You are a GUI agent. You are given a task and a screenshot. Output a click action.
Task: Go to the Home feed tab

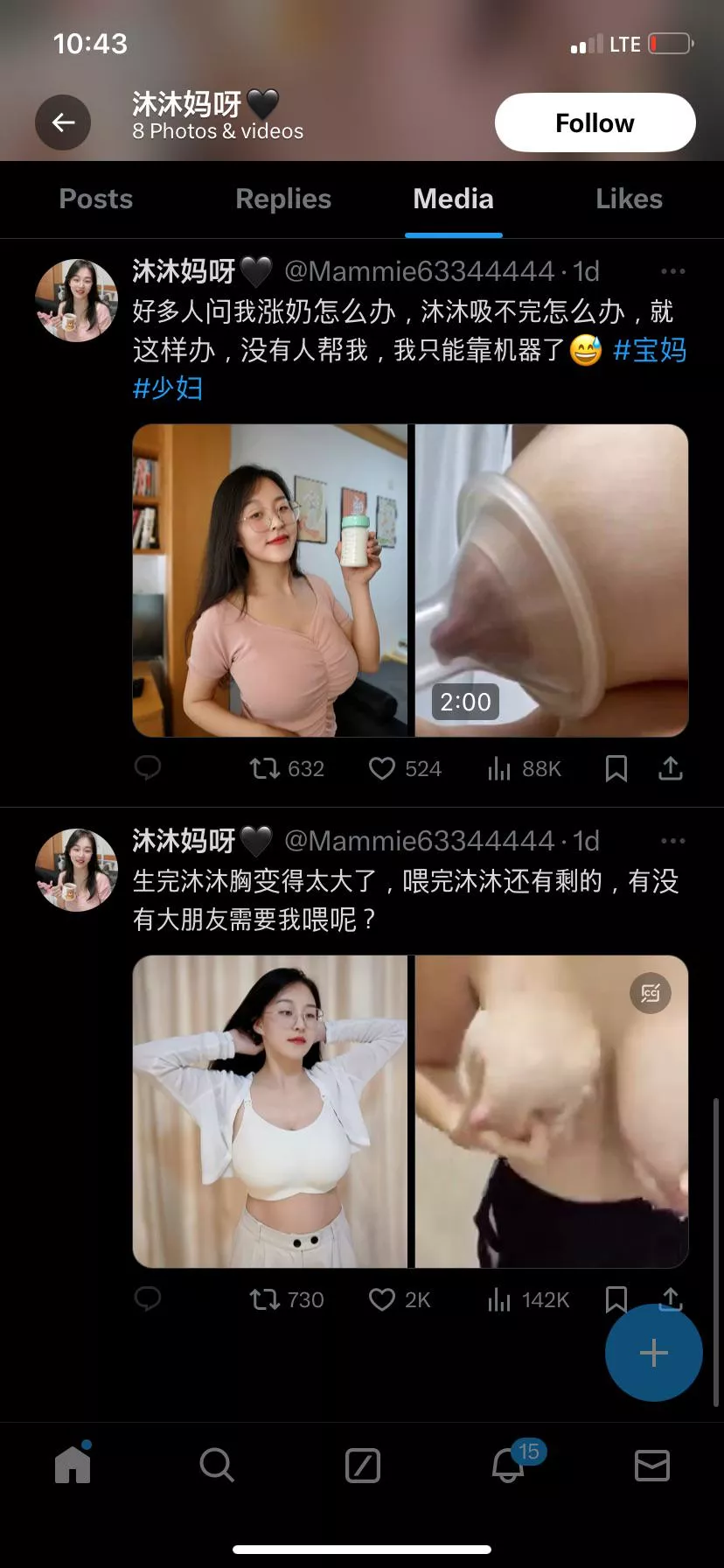tap(73, 1464)
